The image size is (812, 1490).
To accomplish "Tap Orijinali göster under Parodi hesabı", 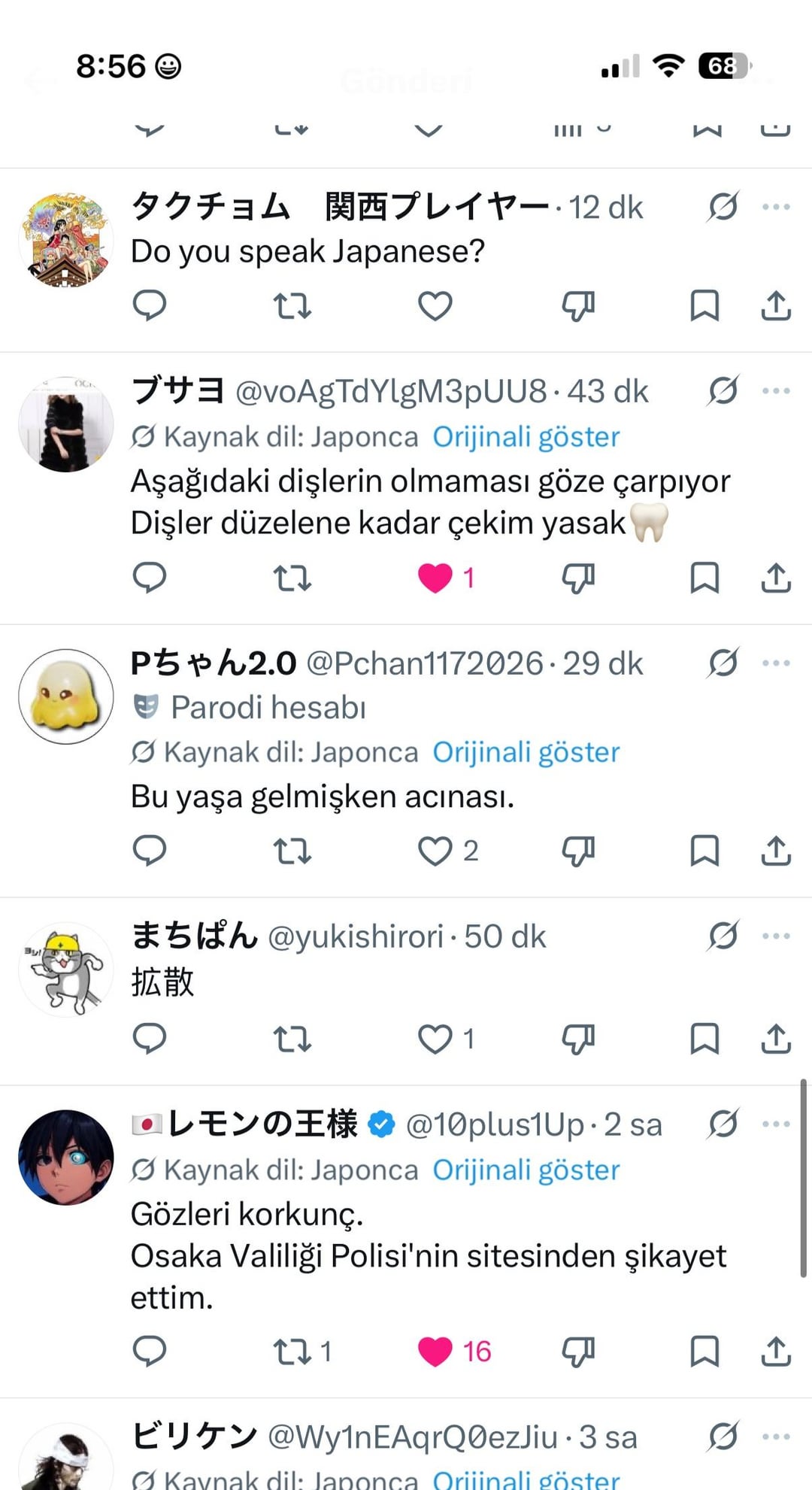I will [526, 752].
